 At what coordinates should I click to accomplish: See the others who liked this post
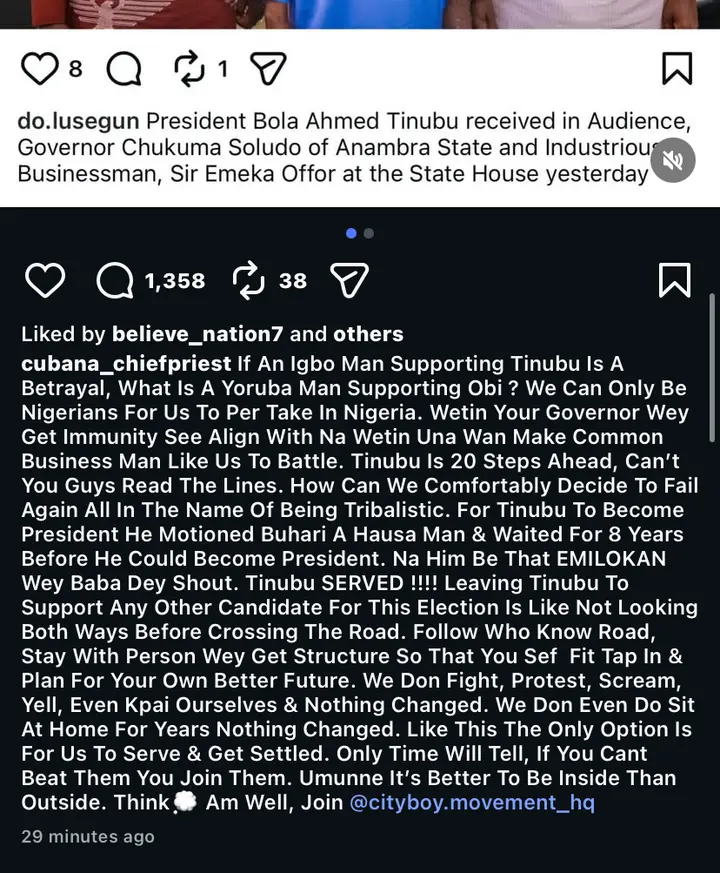pyautogui.click(x=368, y=334)
